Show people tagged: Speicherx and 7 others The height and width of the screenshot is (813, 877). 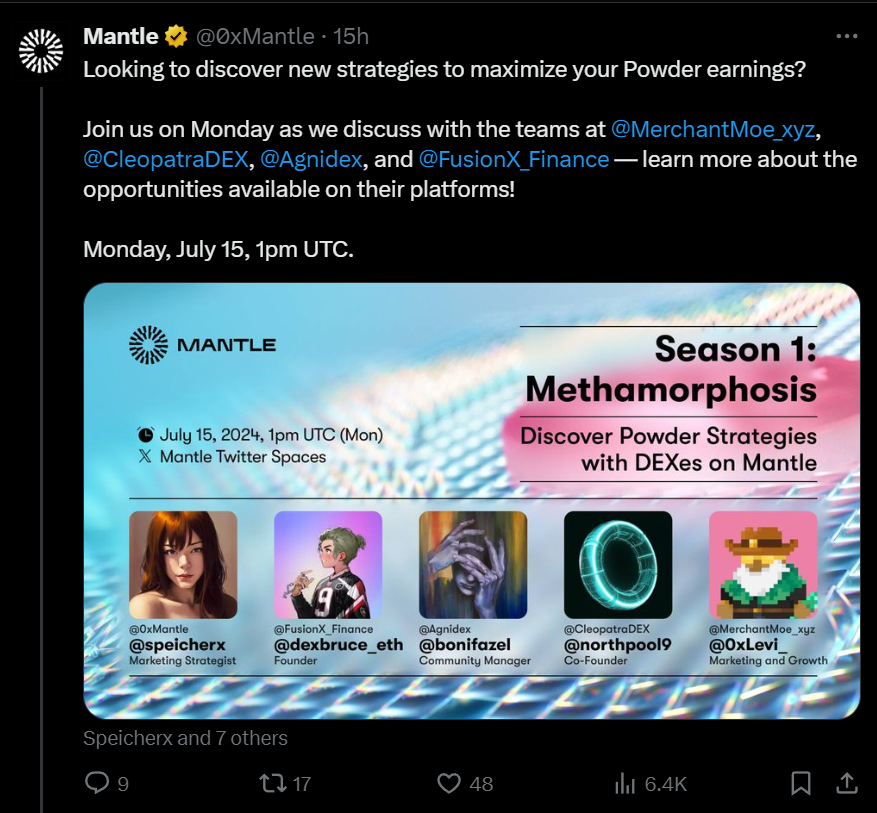click(185, 739)
